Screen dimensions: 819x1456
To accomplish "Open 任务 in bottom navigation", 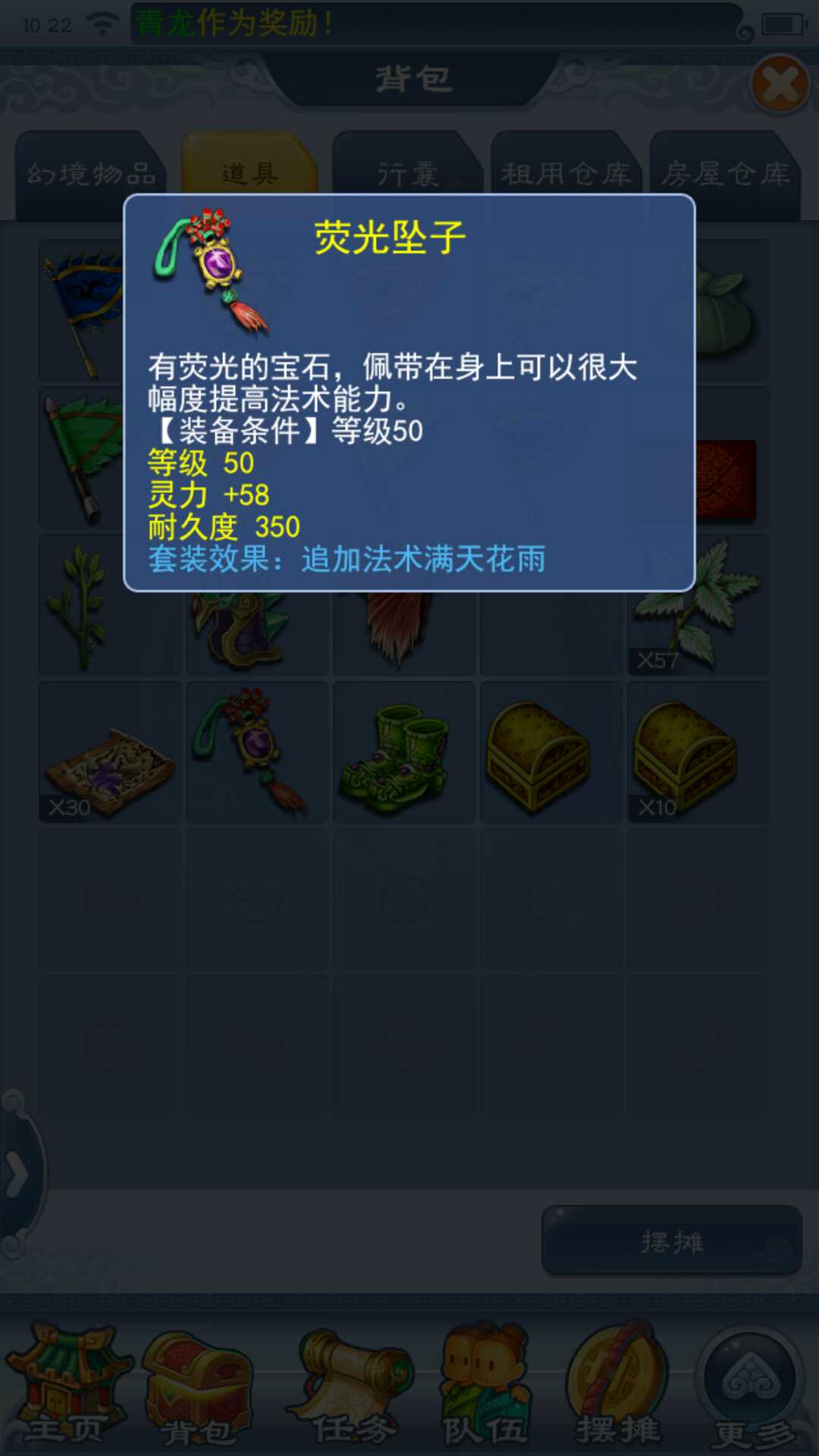I will [353, 1388].
